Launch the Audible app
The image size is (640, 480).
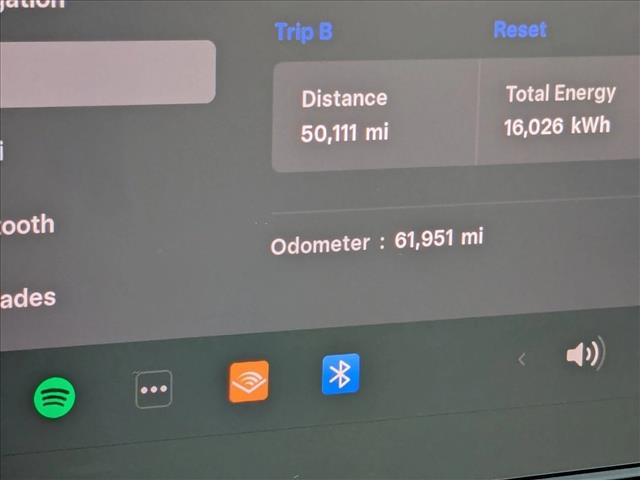[x=248, y=381]
